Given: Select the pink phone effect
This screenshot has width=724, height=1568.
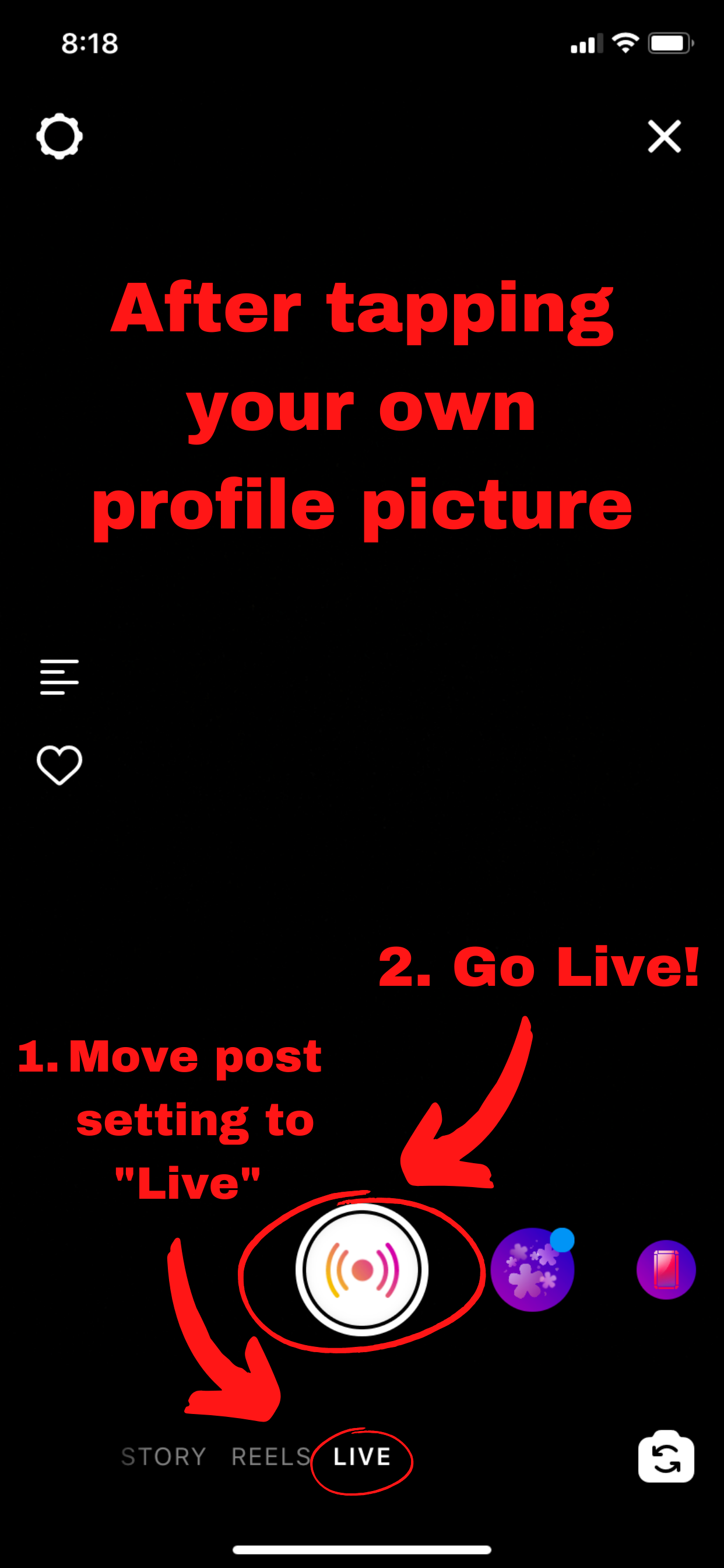Looking at the screenshot, I should (666, 1270).
